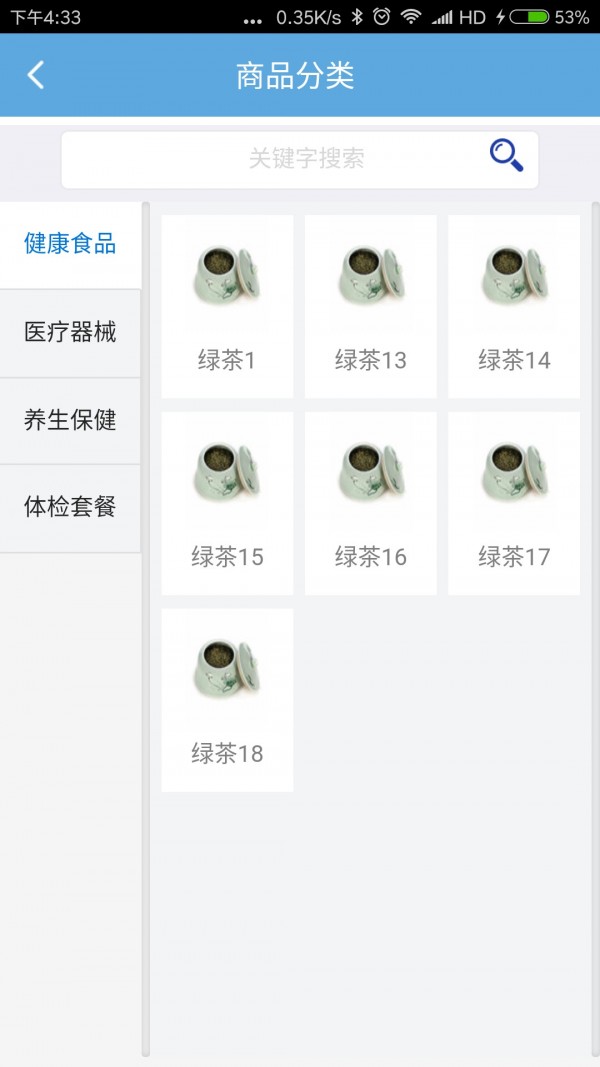600x1067 pixels.
Task: Go back from 商品分类 page
Action: click(x=36, y=75)
